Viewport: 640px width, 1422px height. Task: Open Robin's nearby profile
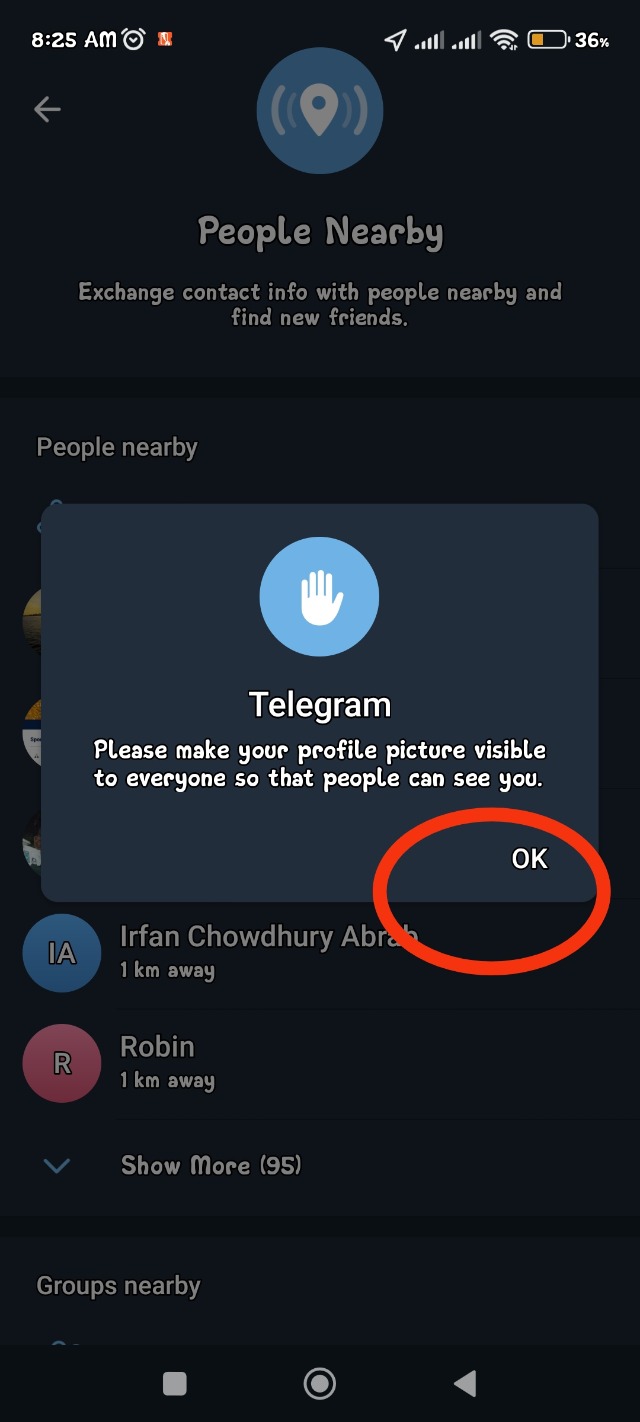(157, 1061)
